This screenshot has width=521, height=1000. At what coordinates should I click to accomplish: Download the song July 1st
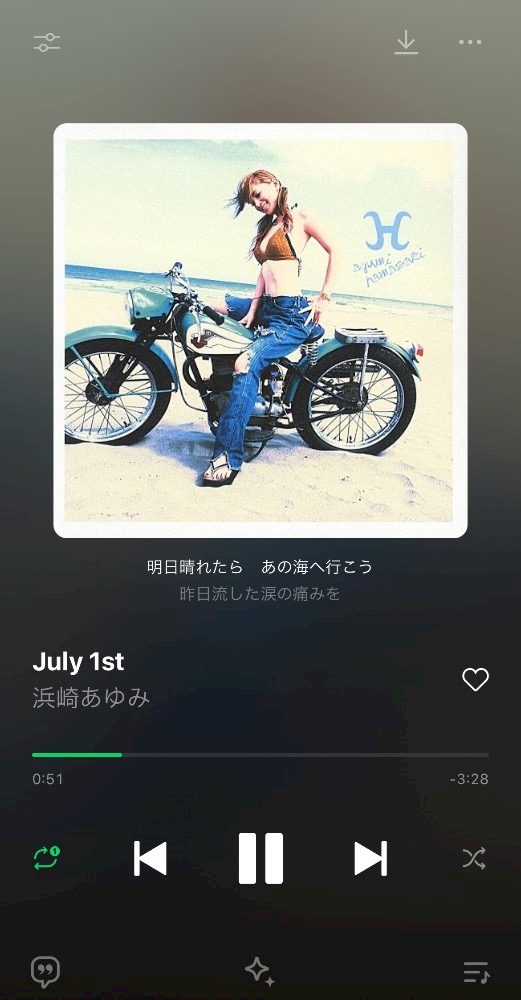tap(406, 42)
